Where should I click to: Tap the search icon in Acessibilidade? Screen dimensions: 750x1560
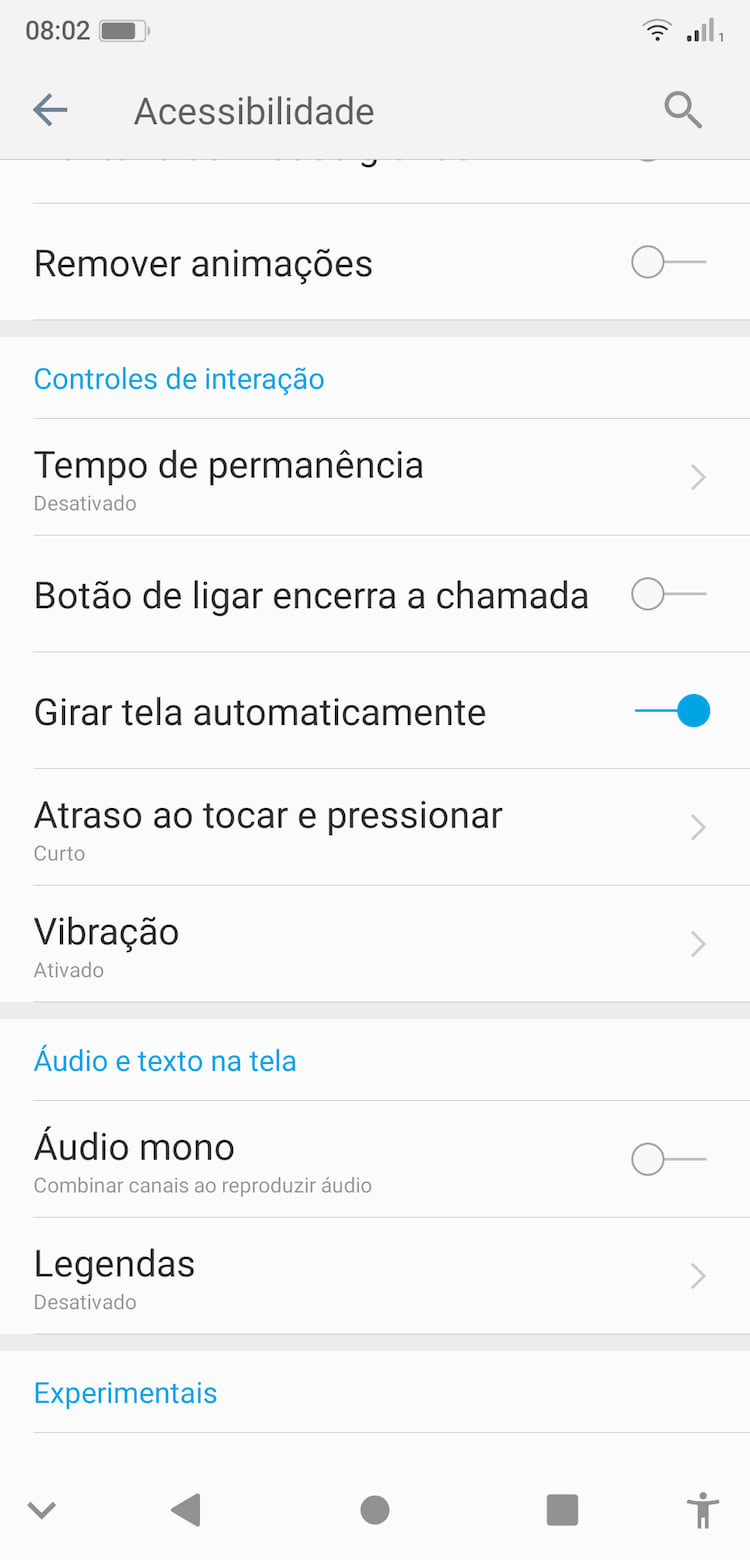(684, 110)
